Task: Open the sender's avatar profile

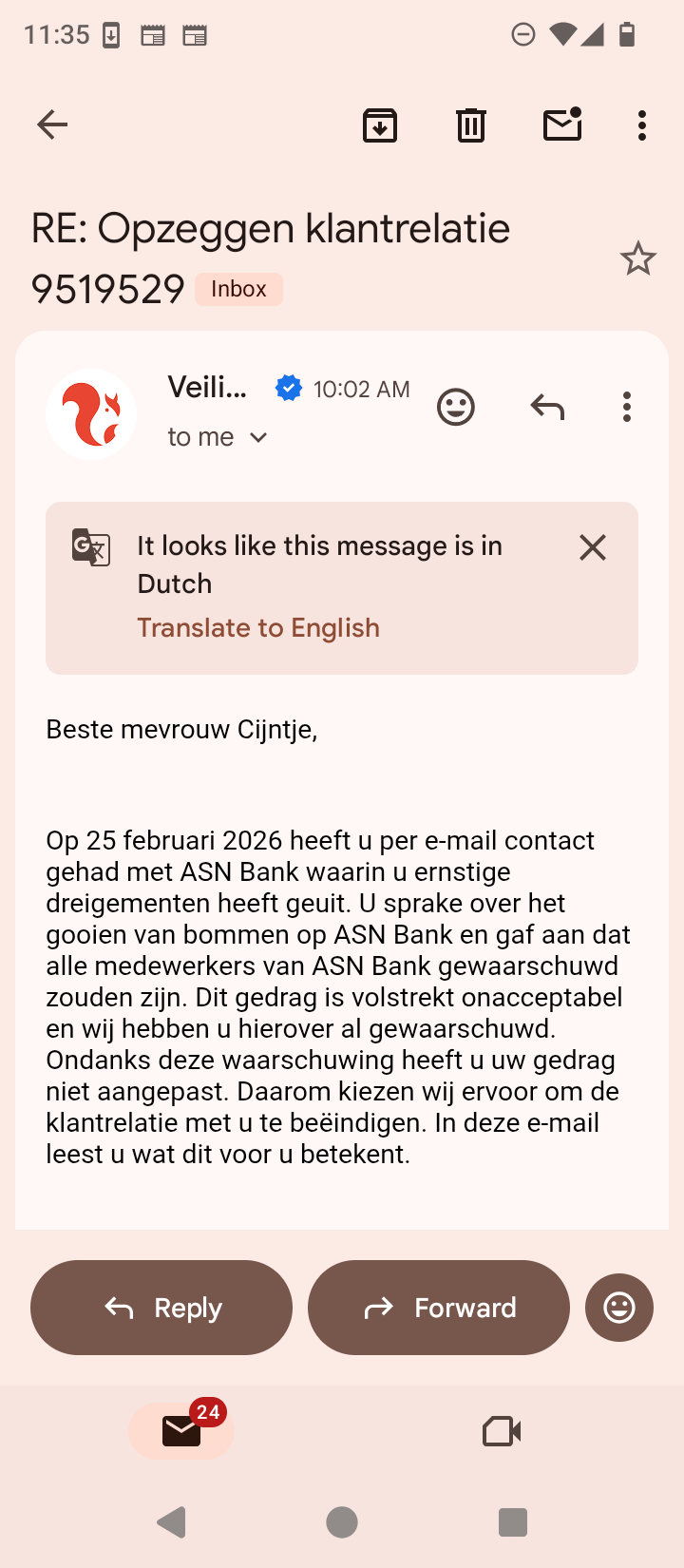Action: [91, 414]
